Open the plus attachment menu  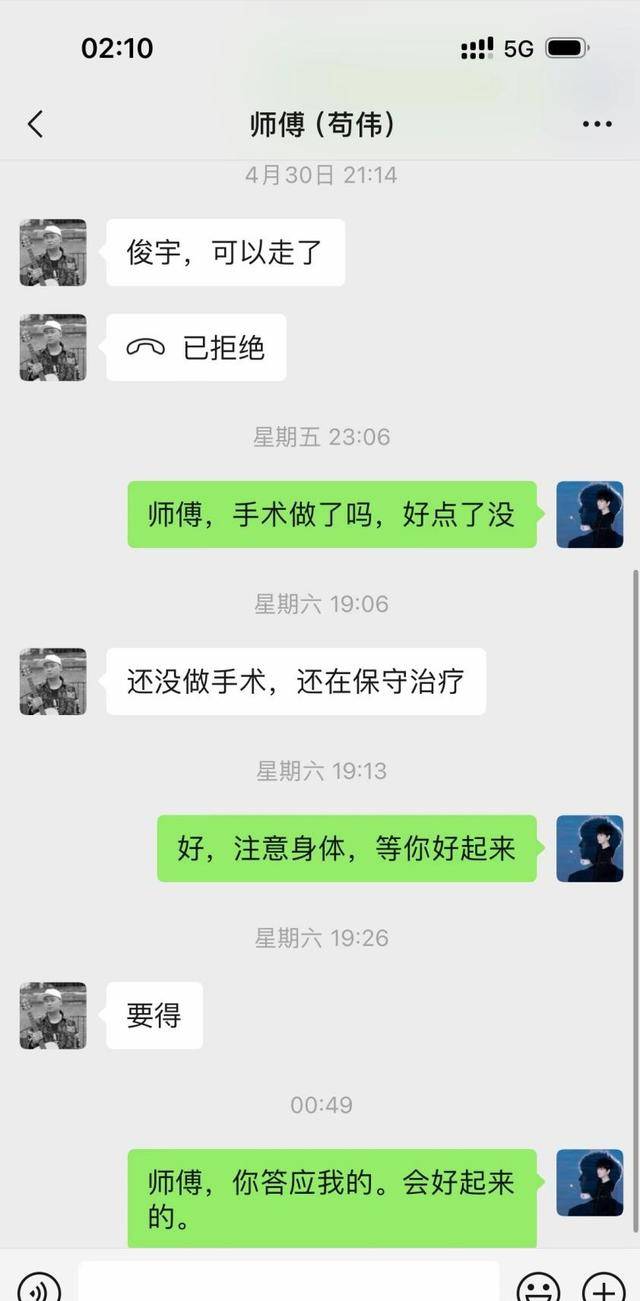(603, 1286)
